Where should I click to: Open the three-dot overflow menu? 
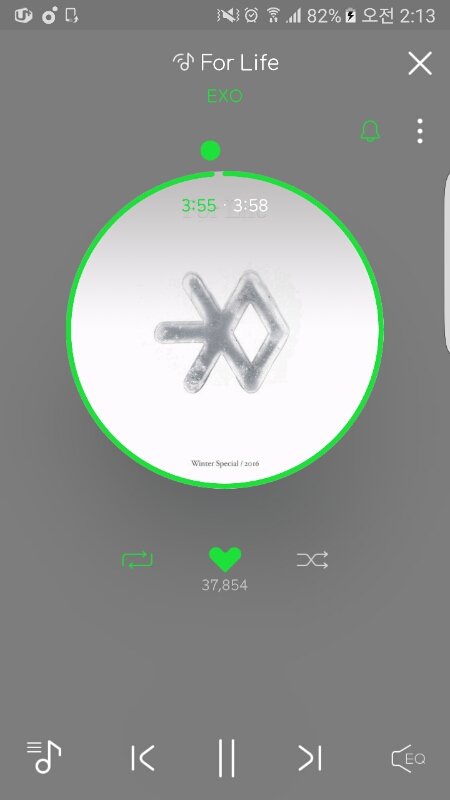pyautogui.click(x=419, y=131)
